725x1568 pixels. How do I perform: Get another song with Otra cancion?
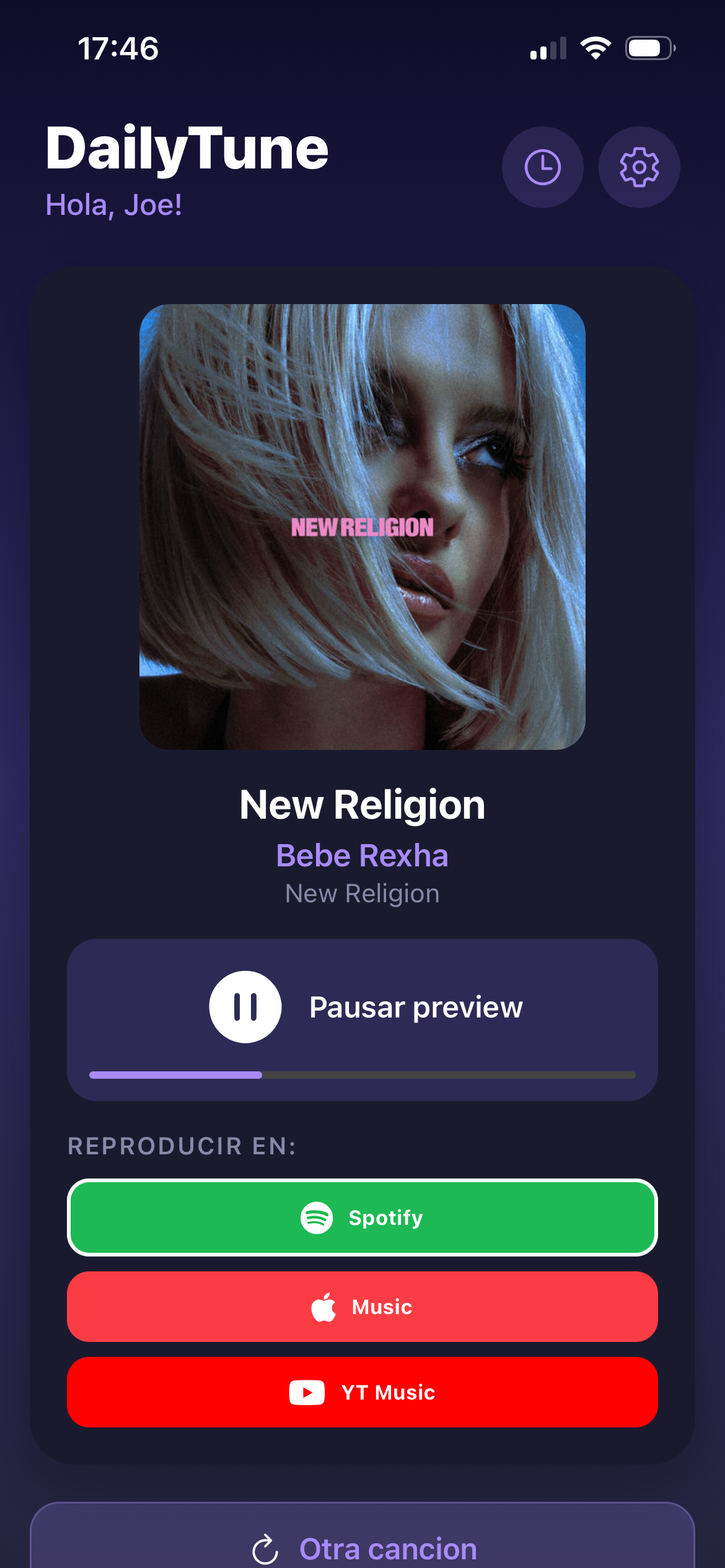pos(362,1547)
